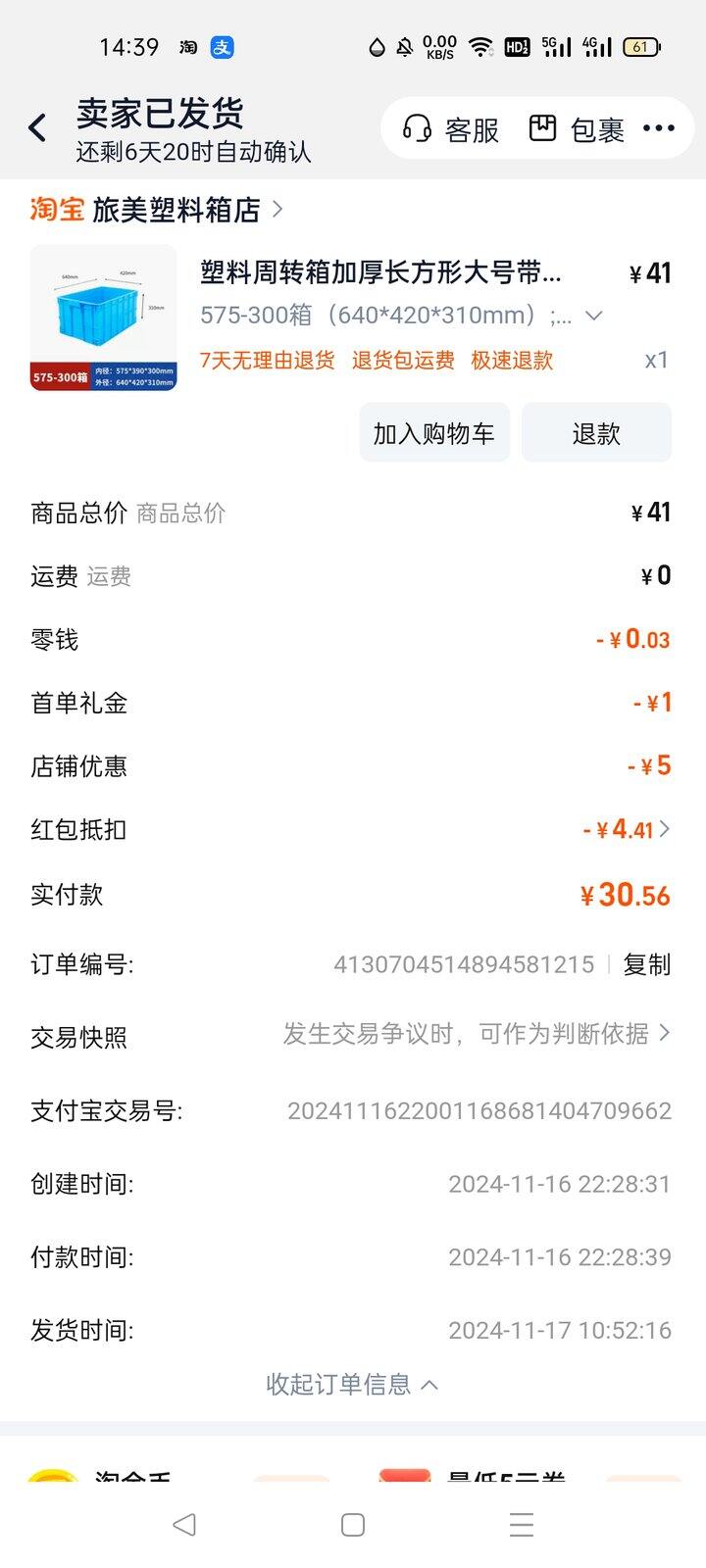The width and height of the screenshot is (706, 1568).
Task: Open the three-dot overflow menu
Action: (x=659, y=128)
